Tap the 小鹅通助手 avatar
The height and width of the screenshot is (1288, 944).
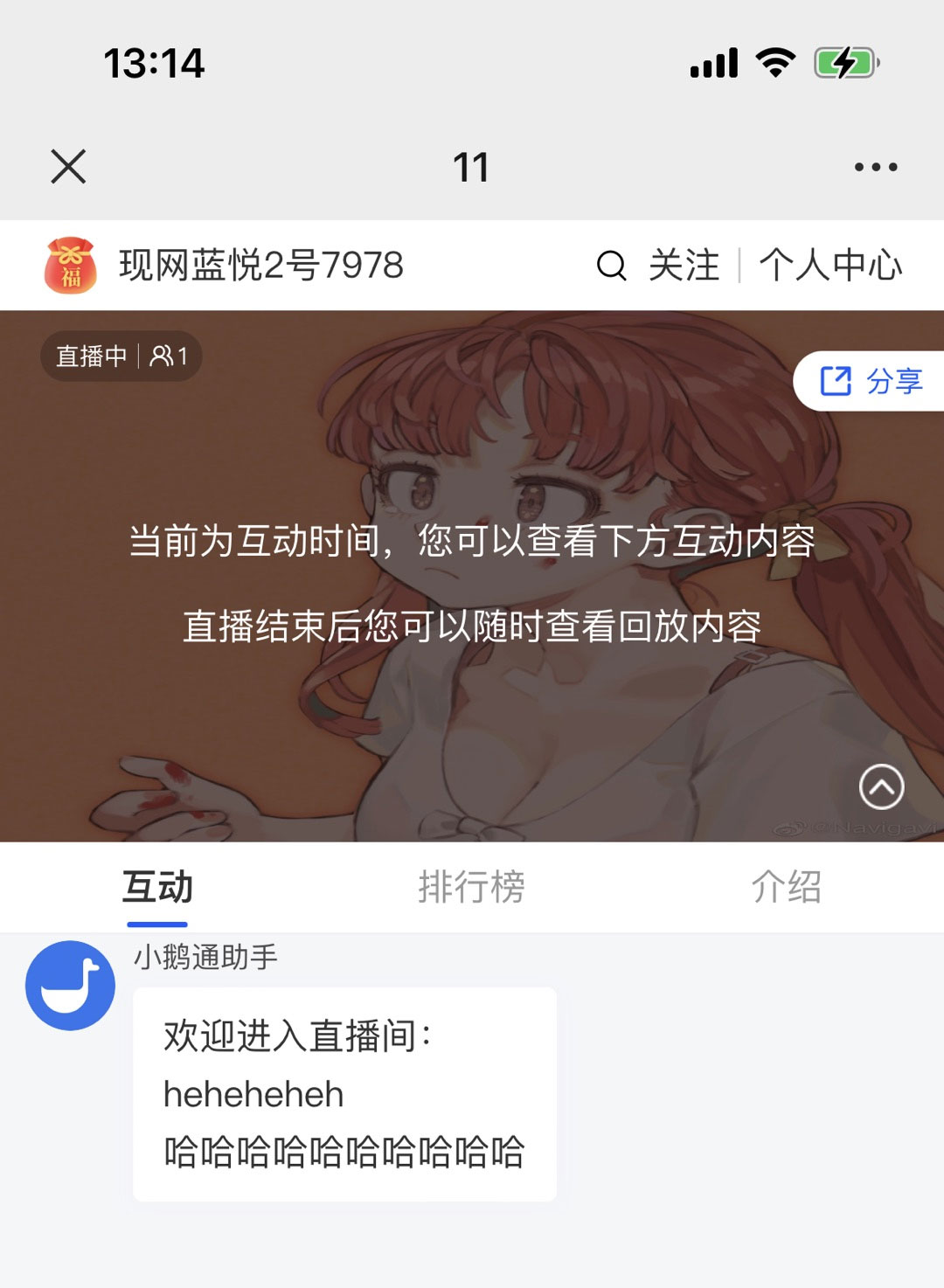(70, 986)
